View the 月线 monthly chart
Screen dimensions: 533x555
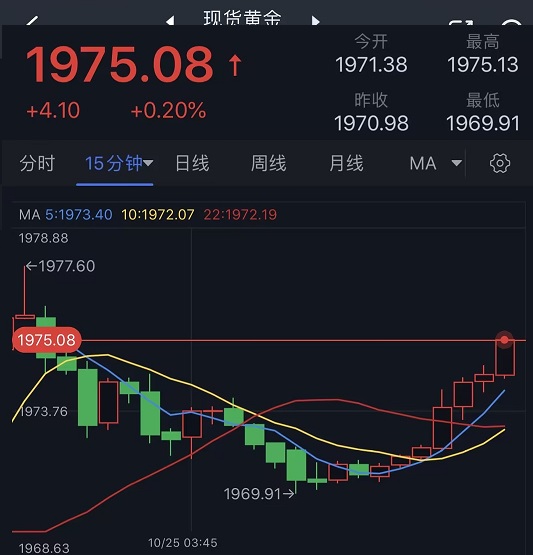(x=346, y=164)
